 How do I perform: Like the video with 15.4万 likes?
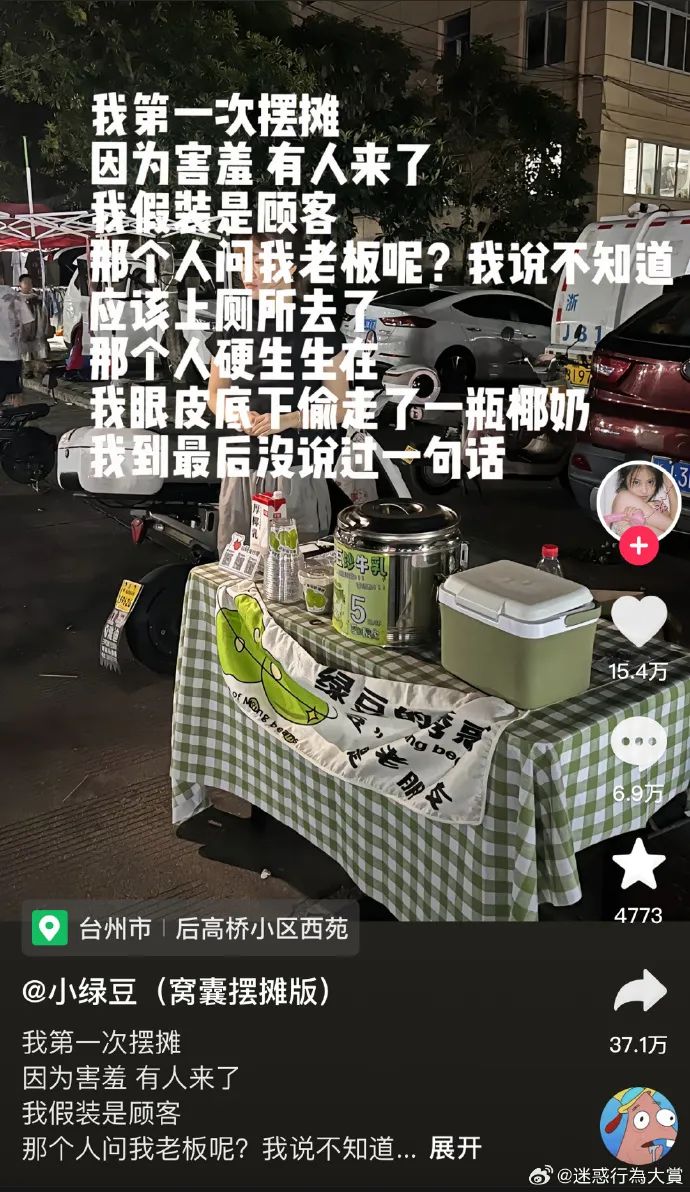coord(638,620)
